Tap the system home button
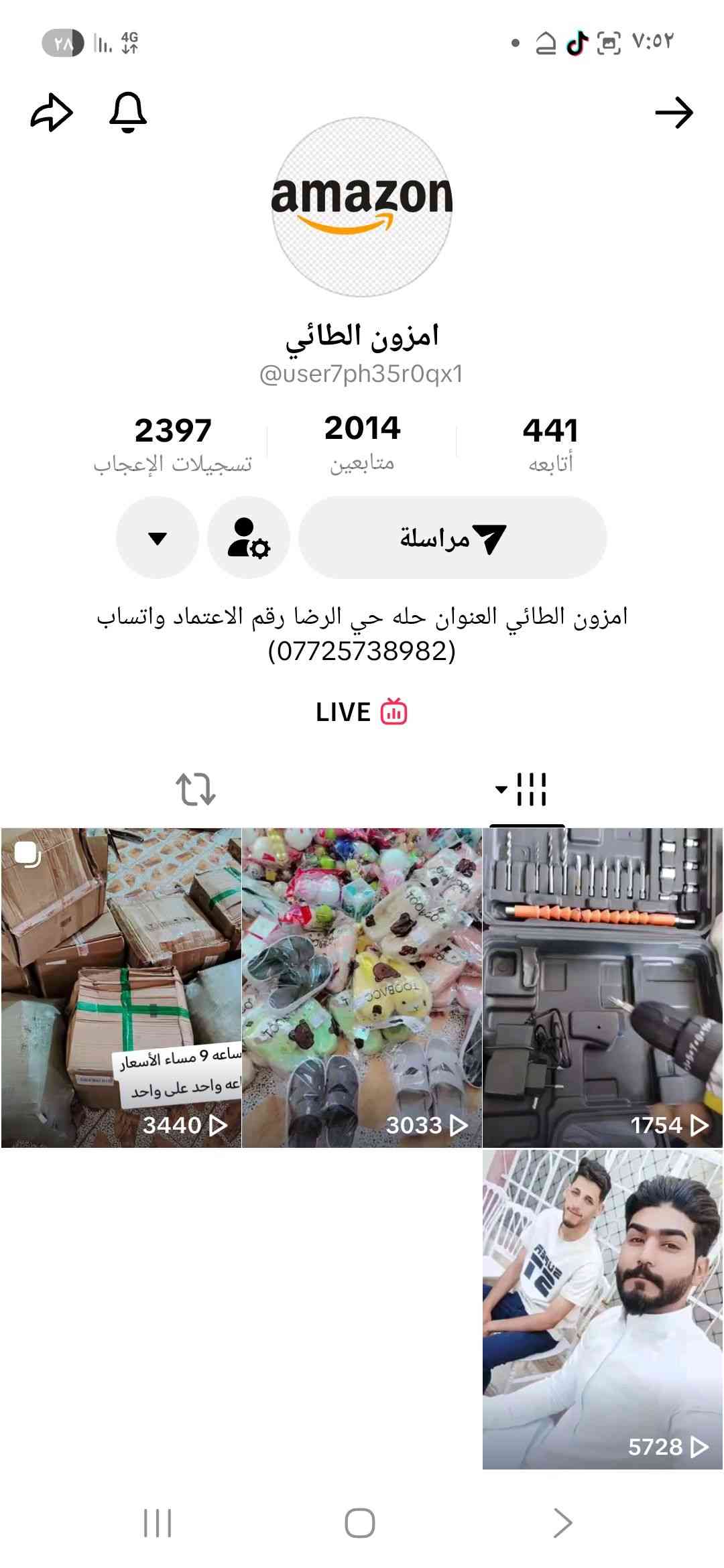The height and width of the screenshot is (1568, 724). pos(360,1523)
